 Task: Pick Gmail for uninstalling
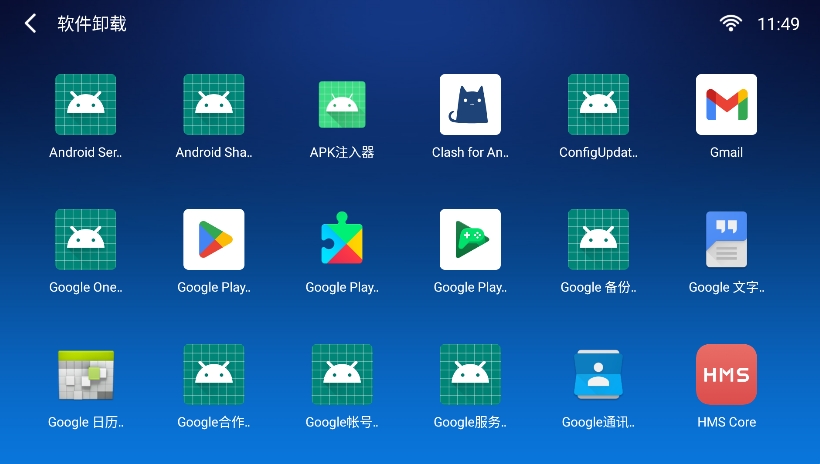tap(726, 105)
